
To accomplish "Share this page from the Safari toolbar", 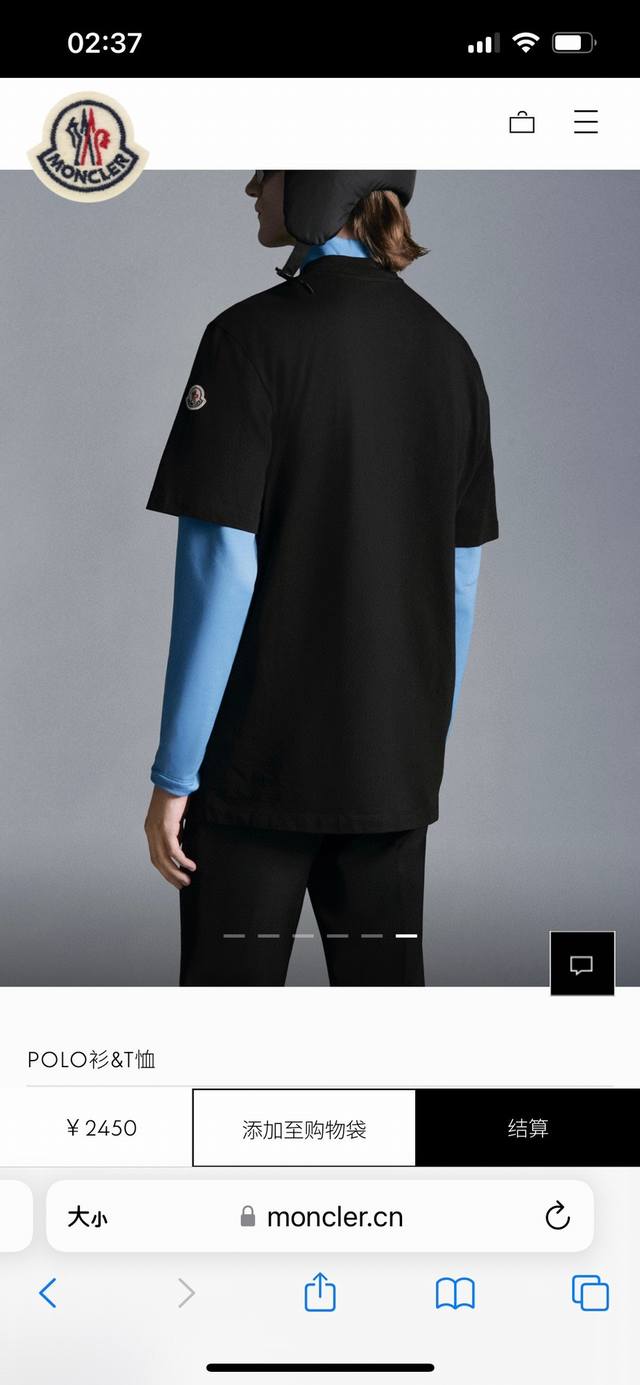I will [320, 1292].
